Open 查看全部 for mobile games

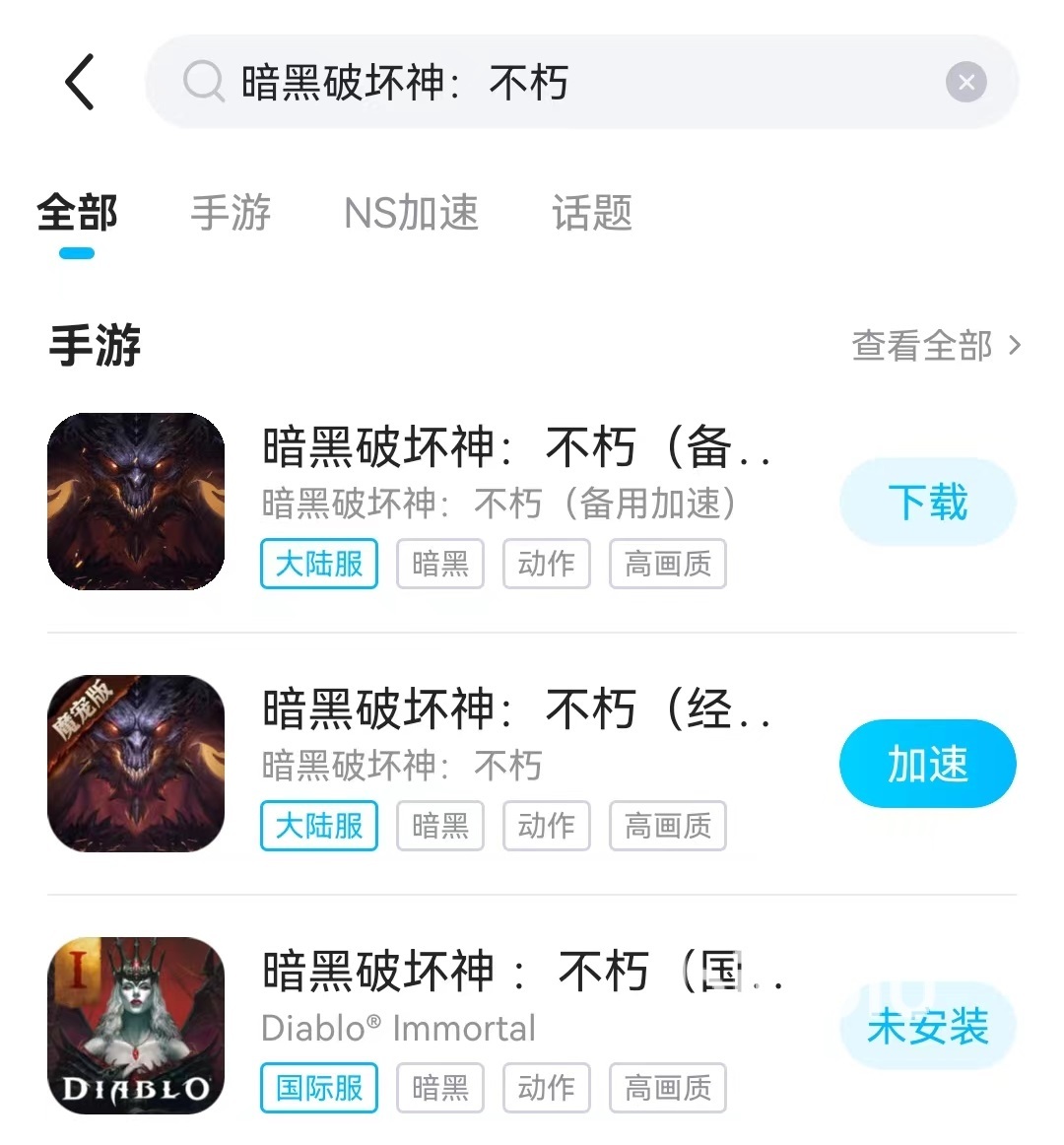click(x=935, y=346)
